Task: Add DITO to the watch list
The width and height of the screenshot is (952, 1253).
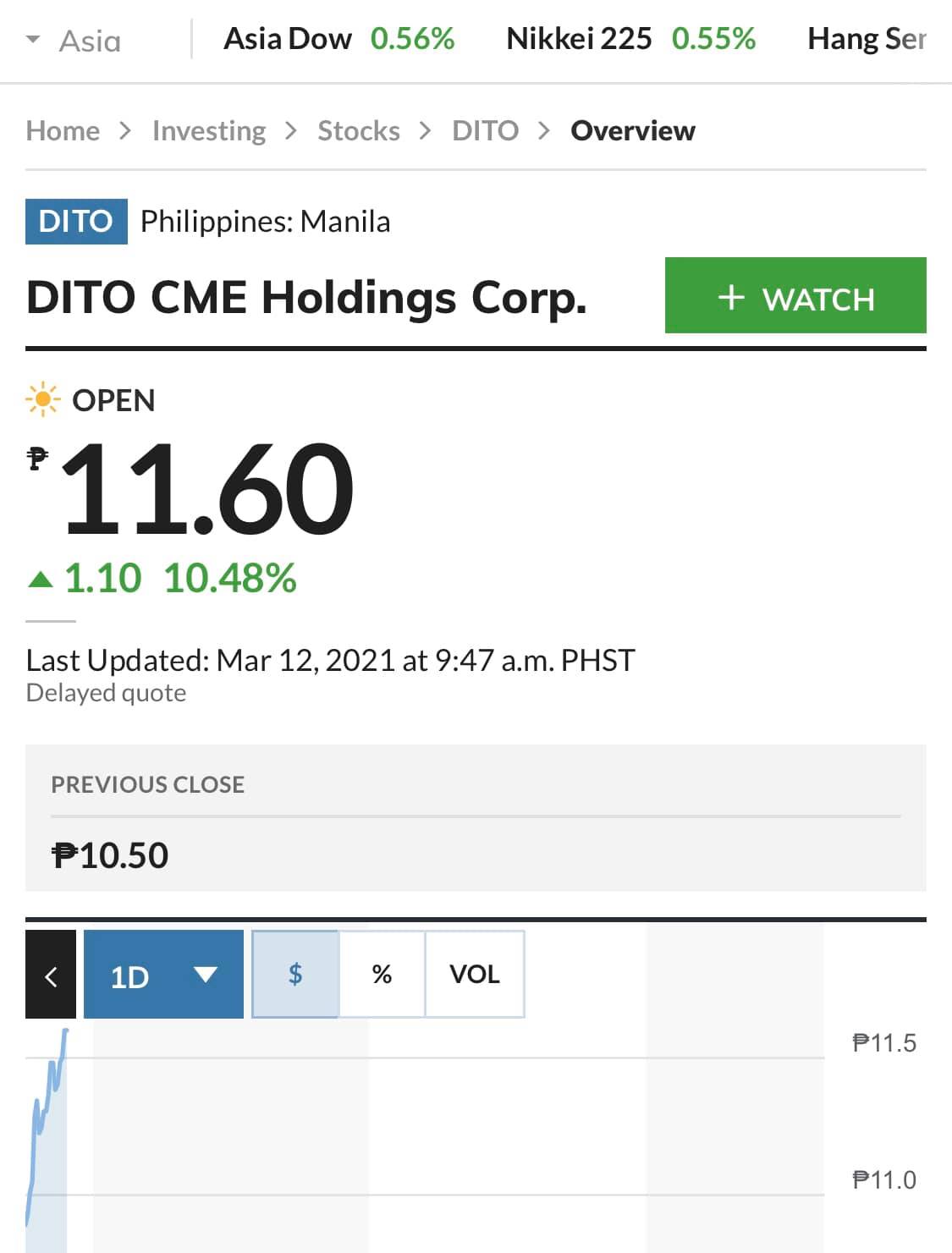Action: point(795,295)
